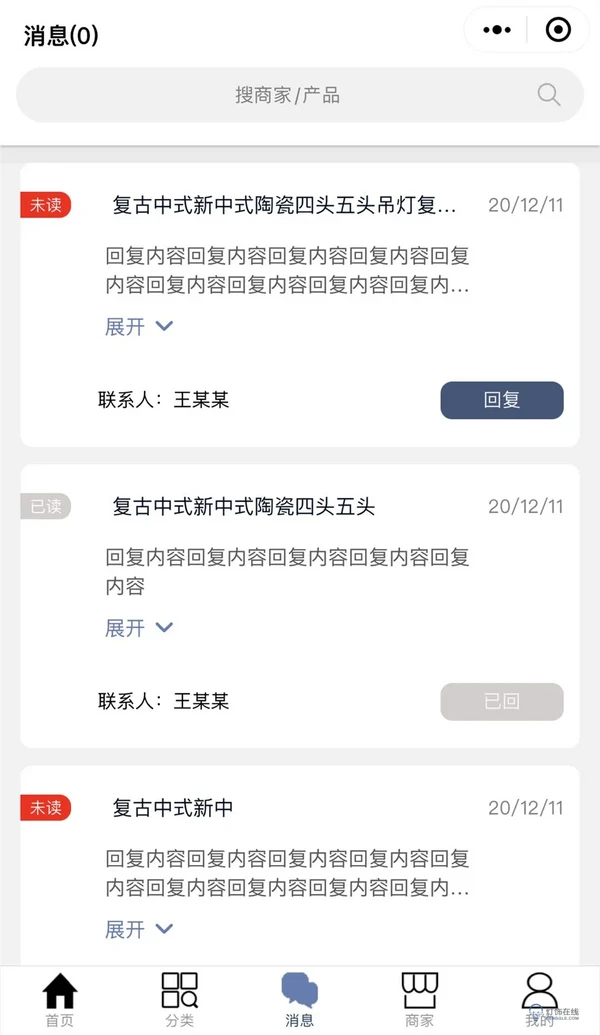Switch to the 我的 tab

pos(540,1000)
